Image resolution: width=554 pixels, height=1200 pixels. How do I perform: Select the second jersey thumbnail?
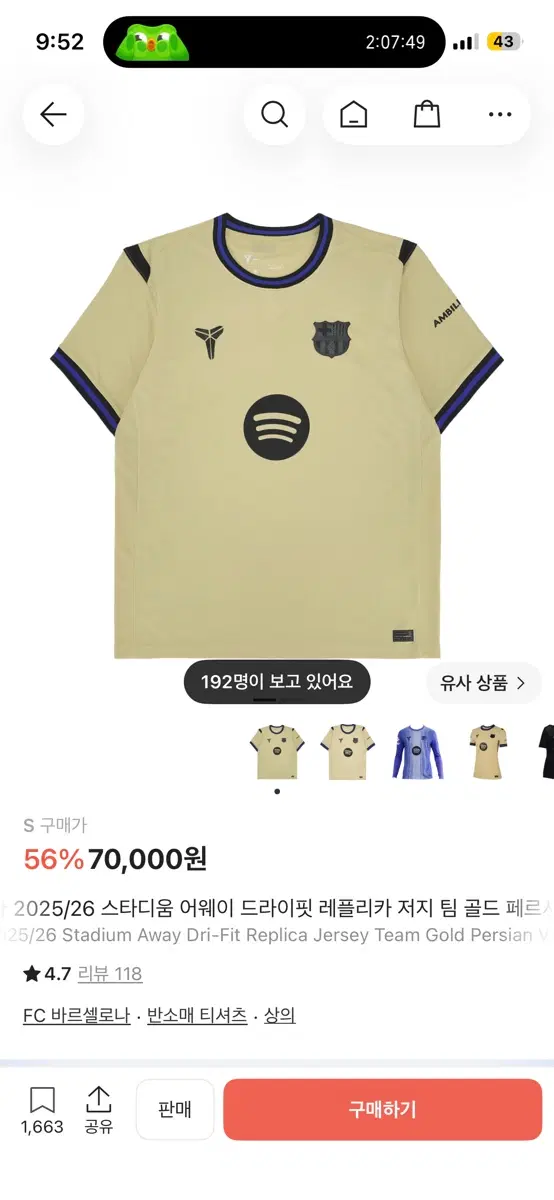pos(346,752)
